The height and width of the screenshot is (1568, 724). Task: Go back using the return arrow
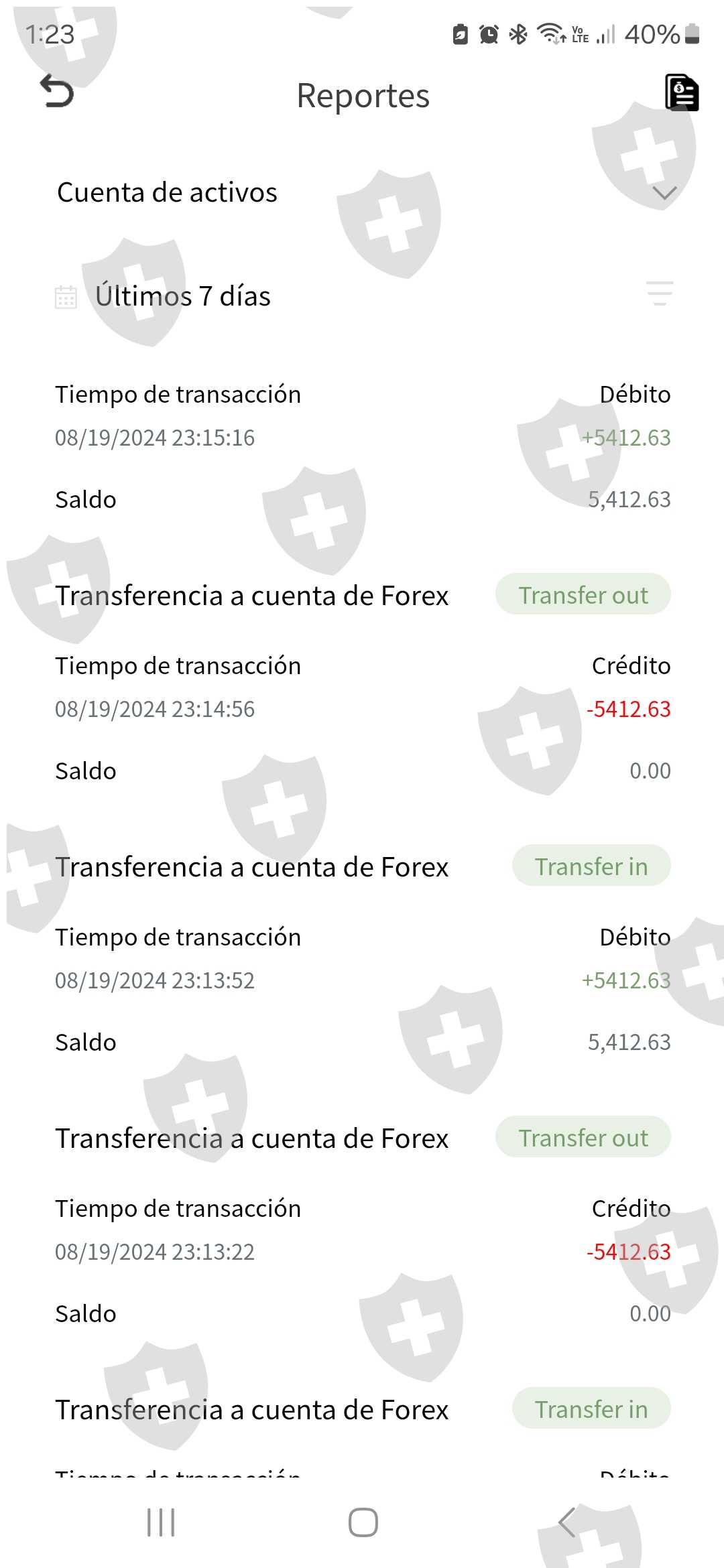(x=57, y=91)
